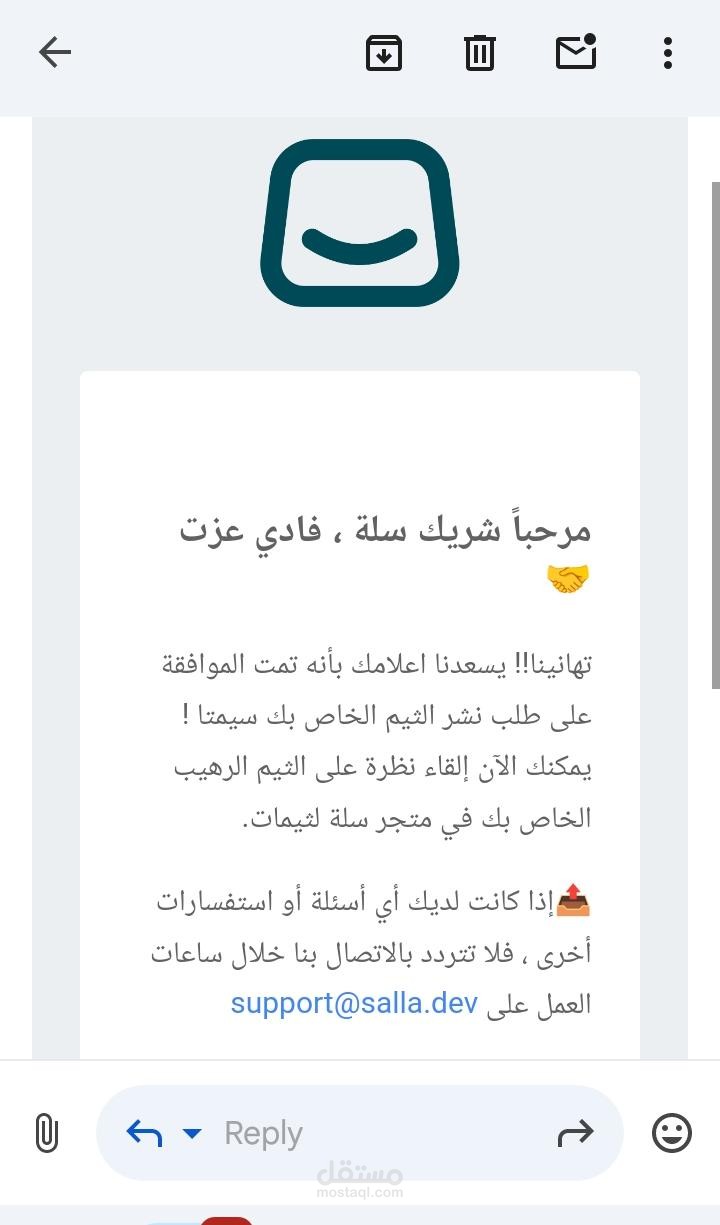Open the overflow menu

tap(668, 53)
